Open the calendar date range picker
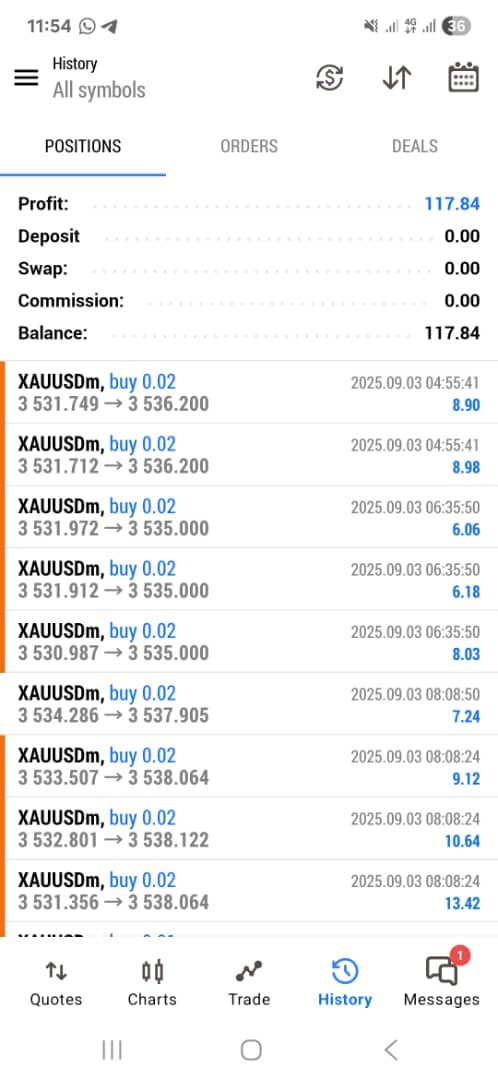This screenshot has width=498, height=1080. (x=464, y=77)
